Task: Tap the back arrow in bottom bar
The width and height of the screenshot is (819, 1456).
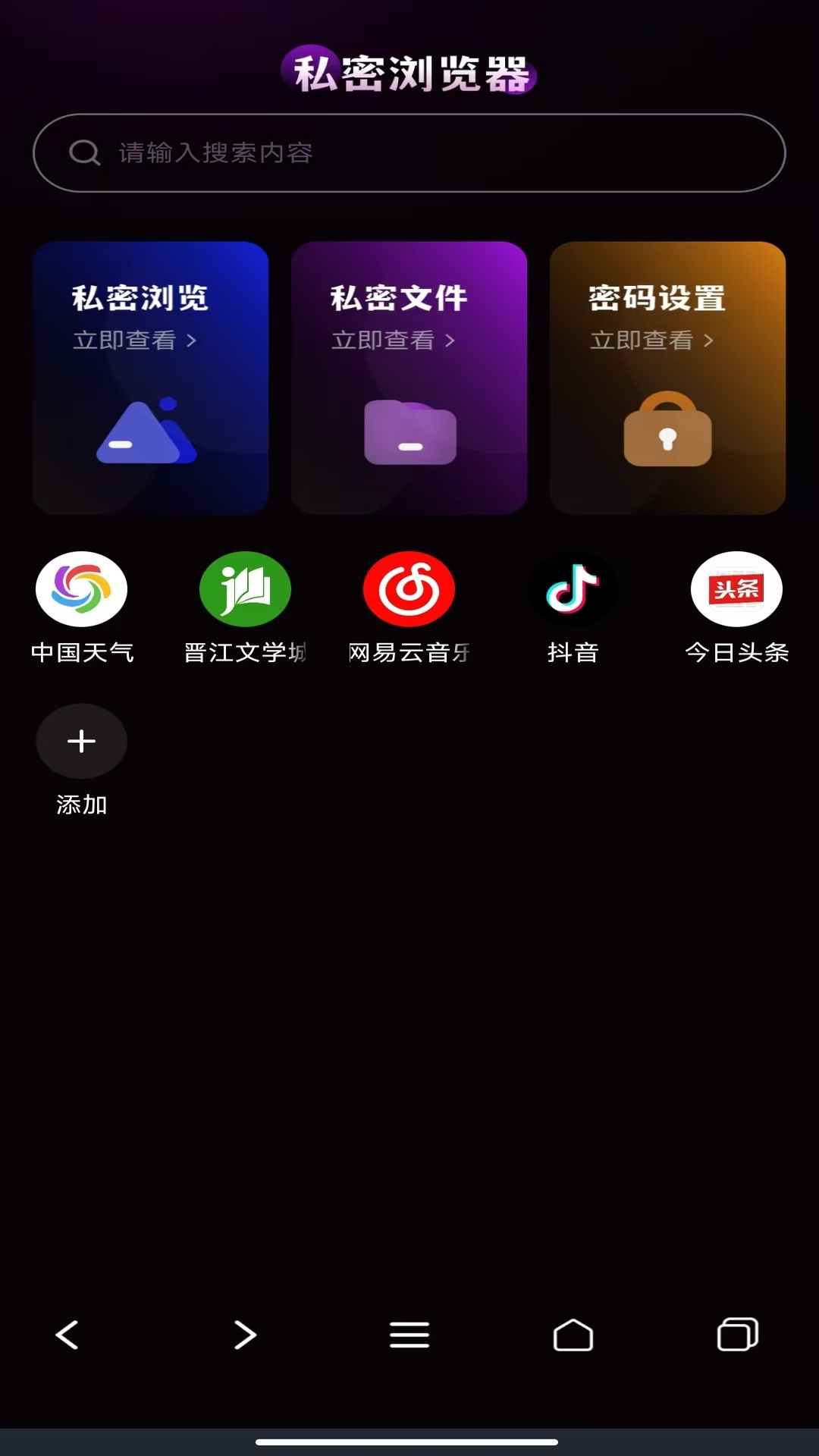Action: tap(67, 1335)
